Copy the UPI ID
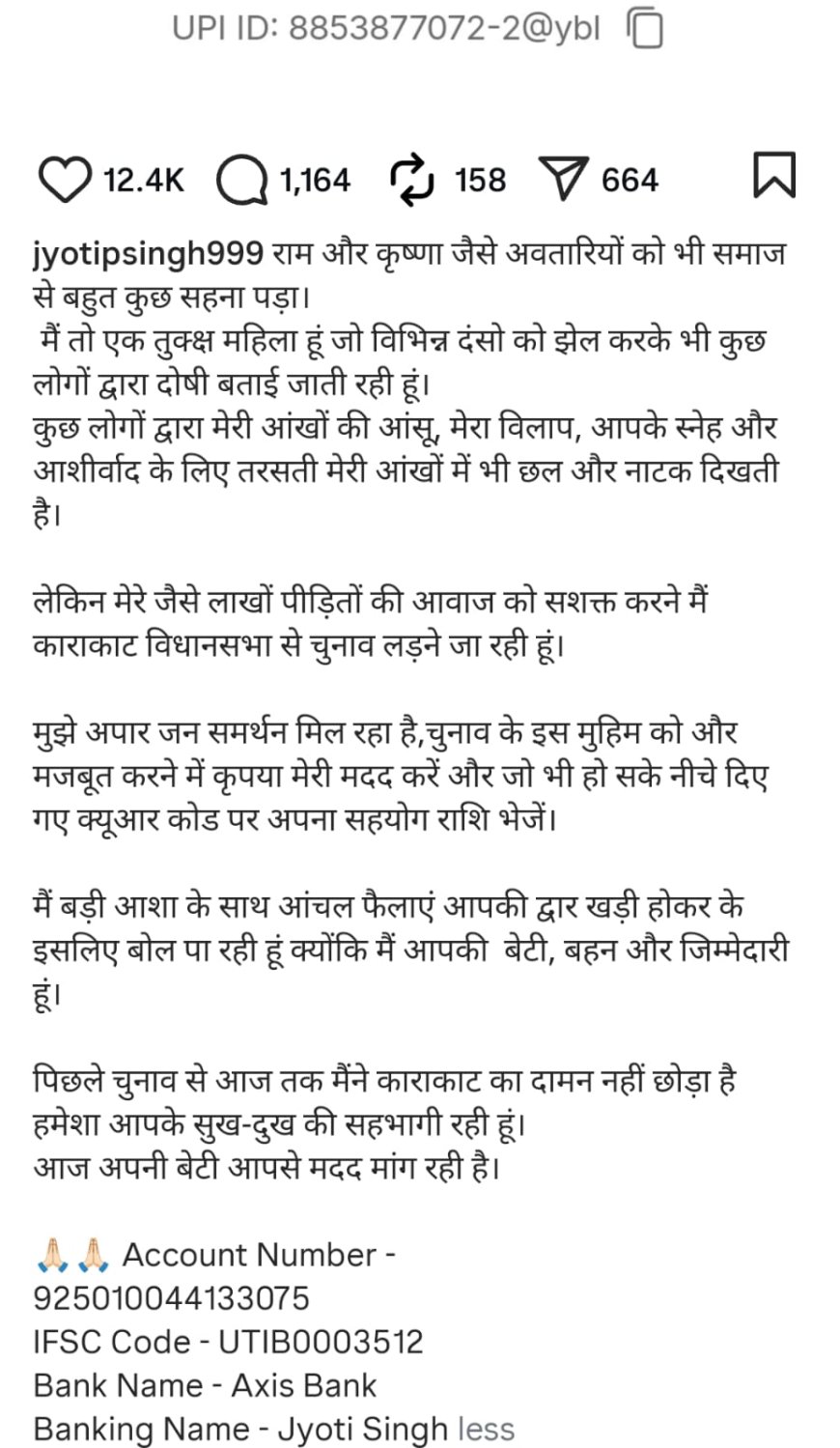 pos(645,28)
